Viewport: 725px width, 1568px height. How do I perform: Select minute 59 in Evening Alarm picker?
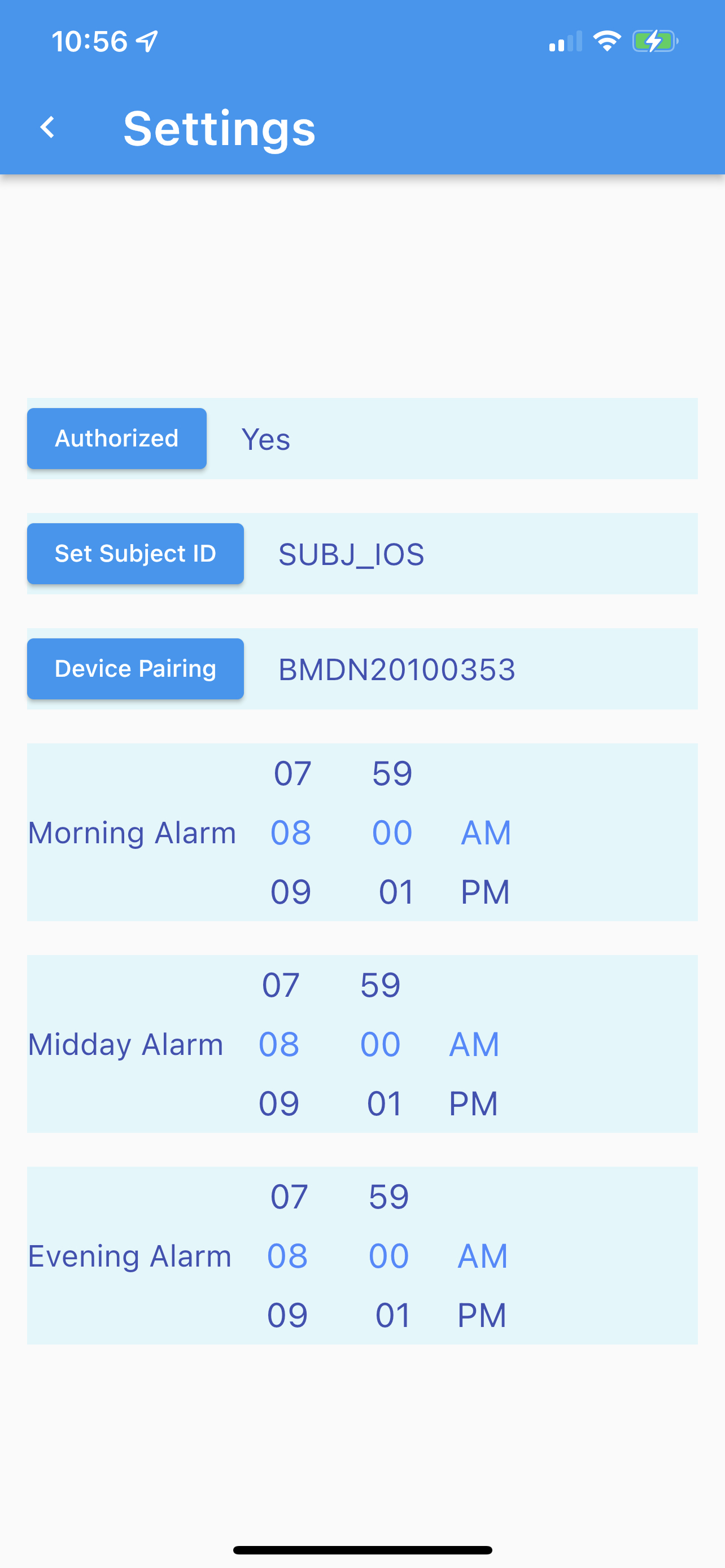[x=388, y=1196]
